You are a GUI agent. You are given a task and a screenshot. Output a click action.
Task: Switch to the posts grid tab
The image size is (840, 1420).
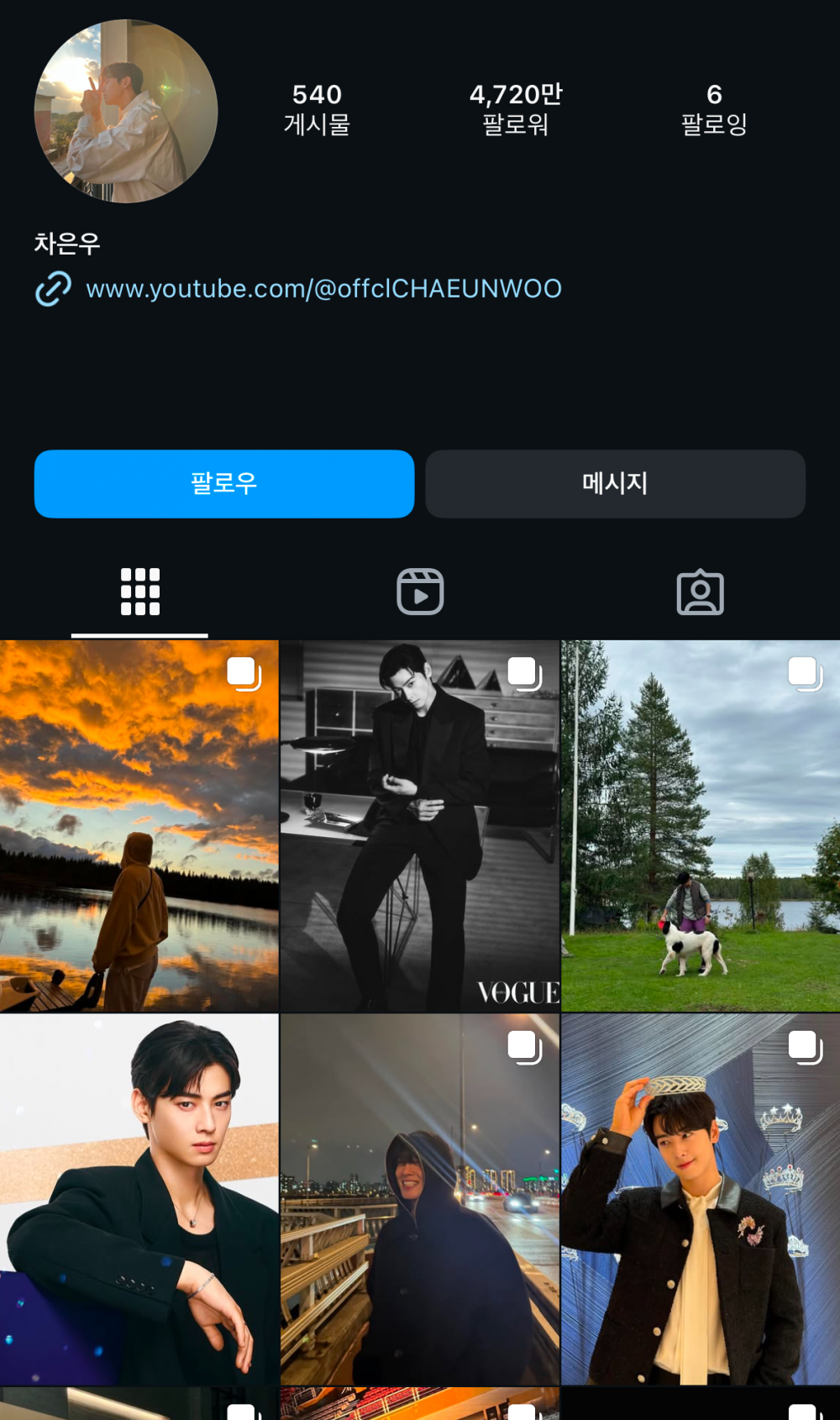[x=139, y=592]
